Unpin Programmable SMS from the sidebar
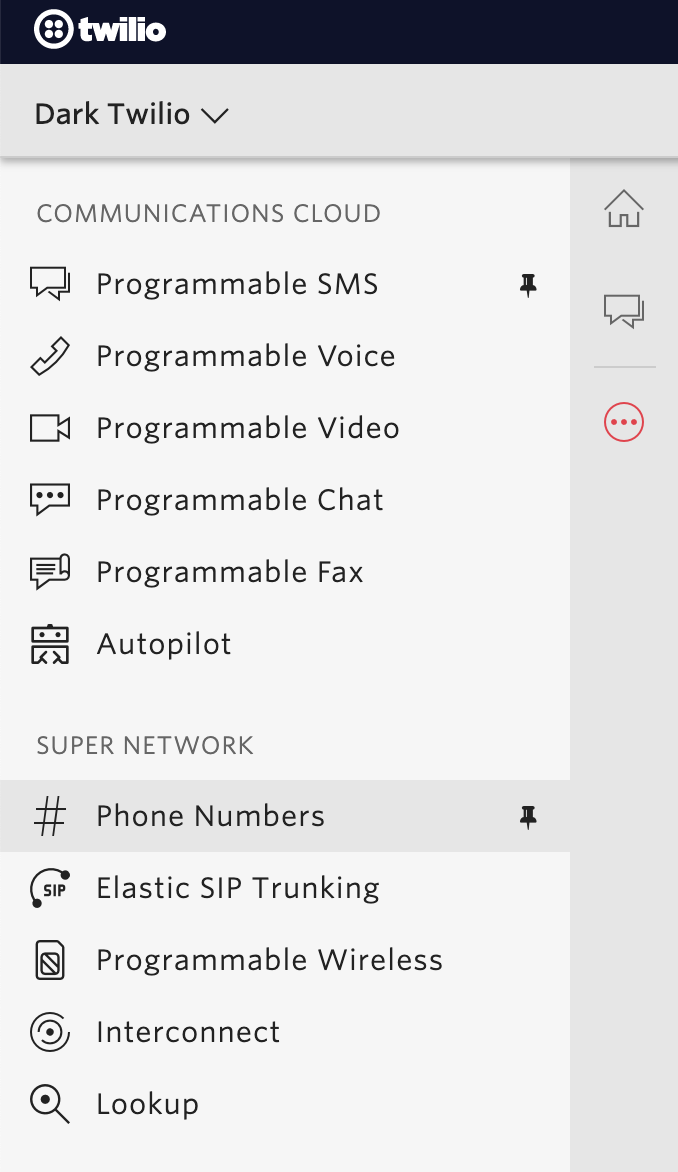 point(528,286)
